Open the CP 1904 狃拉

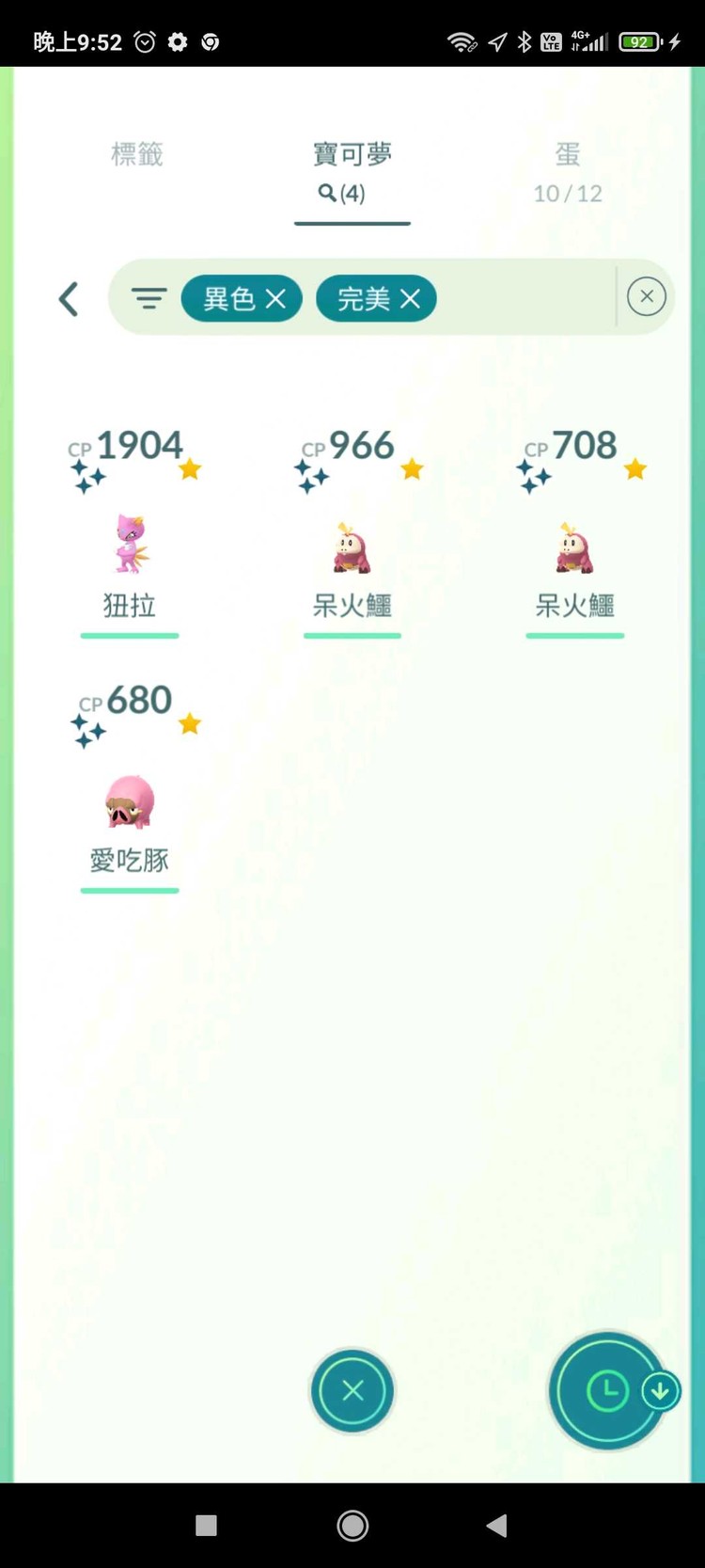pos(130,545)
